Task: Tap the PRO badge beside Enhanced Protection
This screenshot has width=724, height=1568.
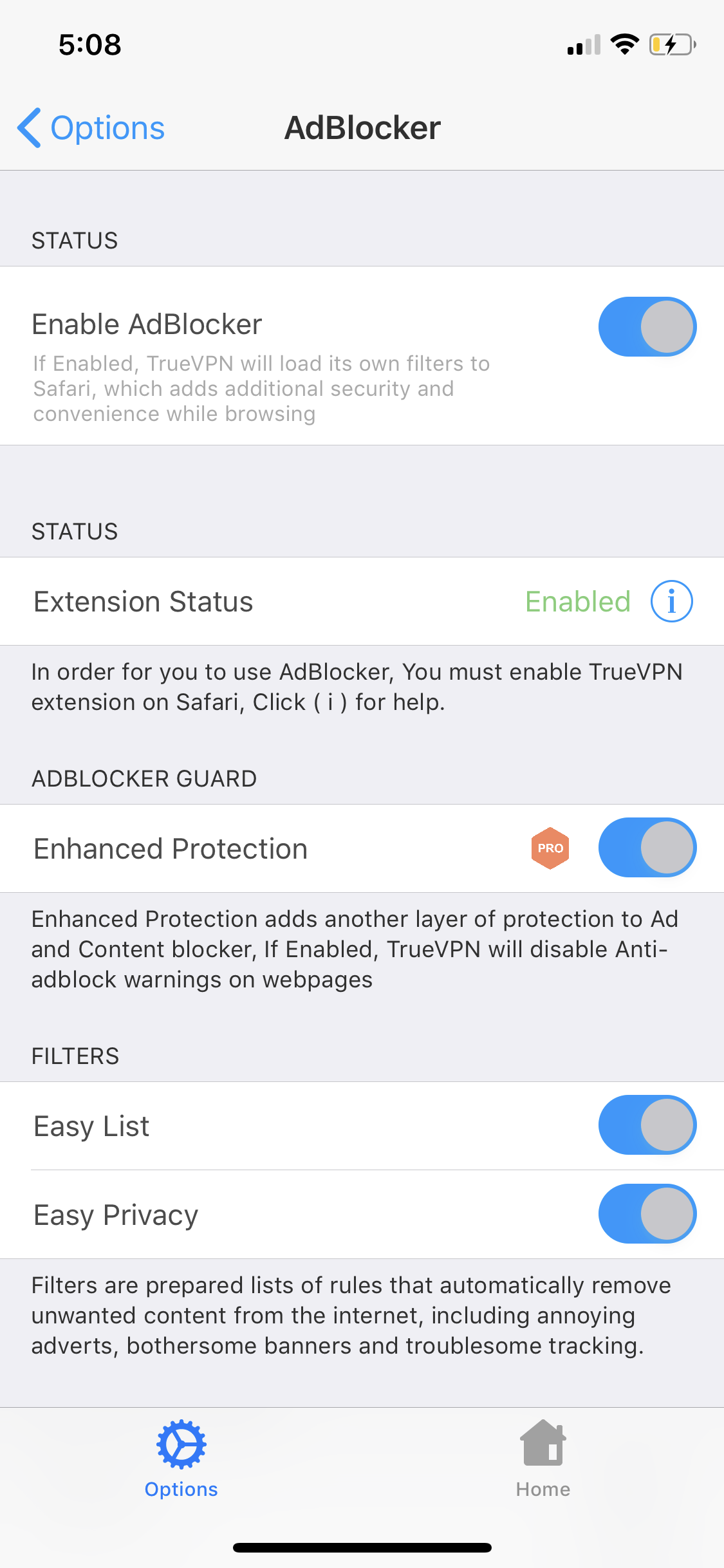Action: point(550,848)
